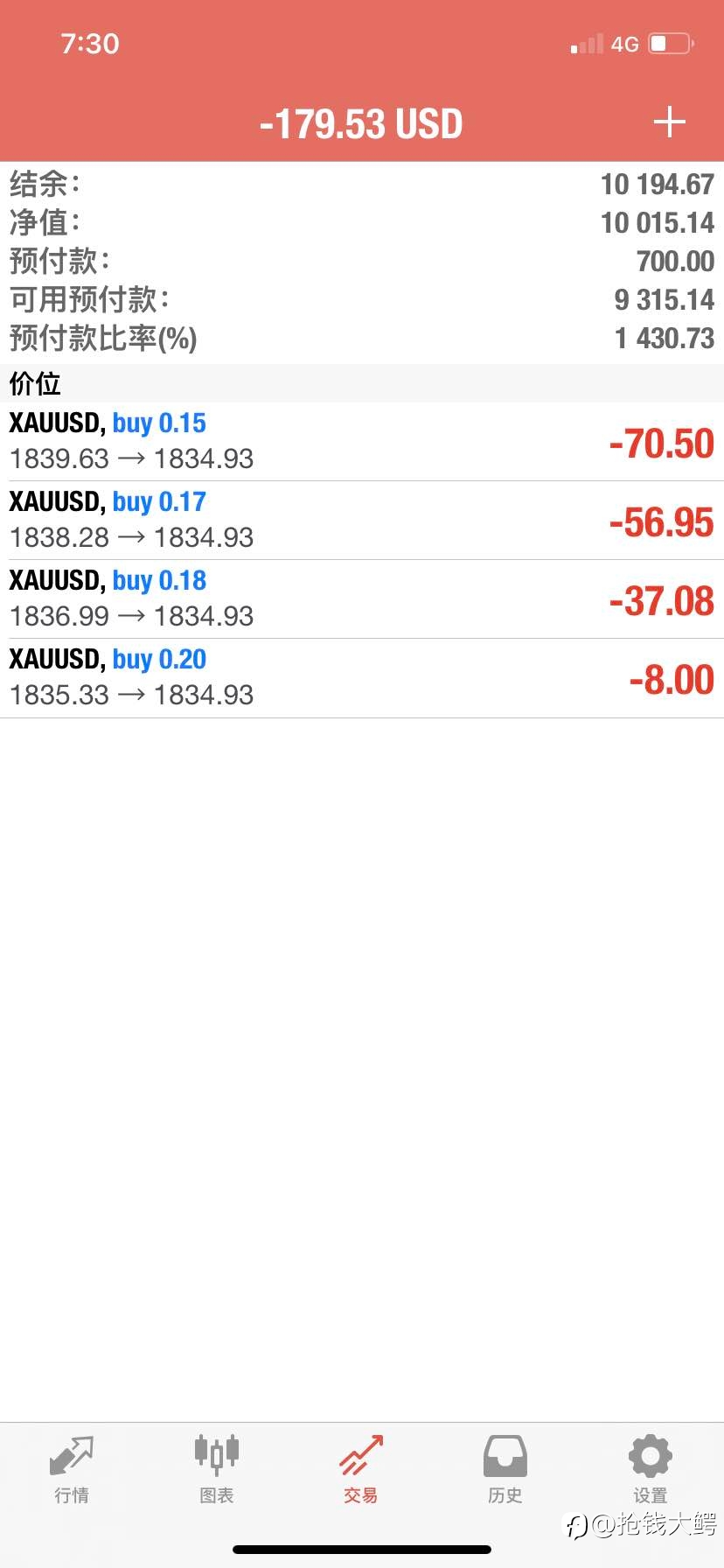
Task: Select the 交易 trade tab
Action: tap(361, 1470)
